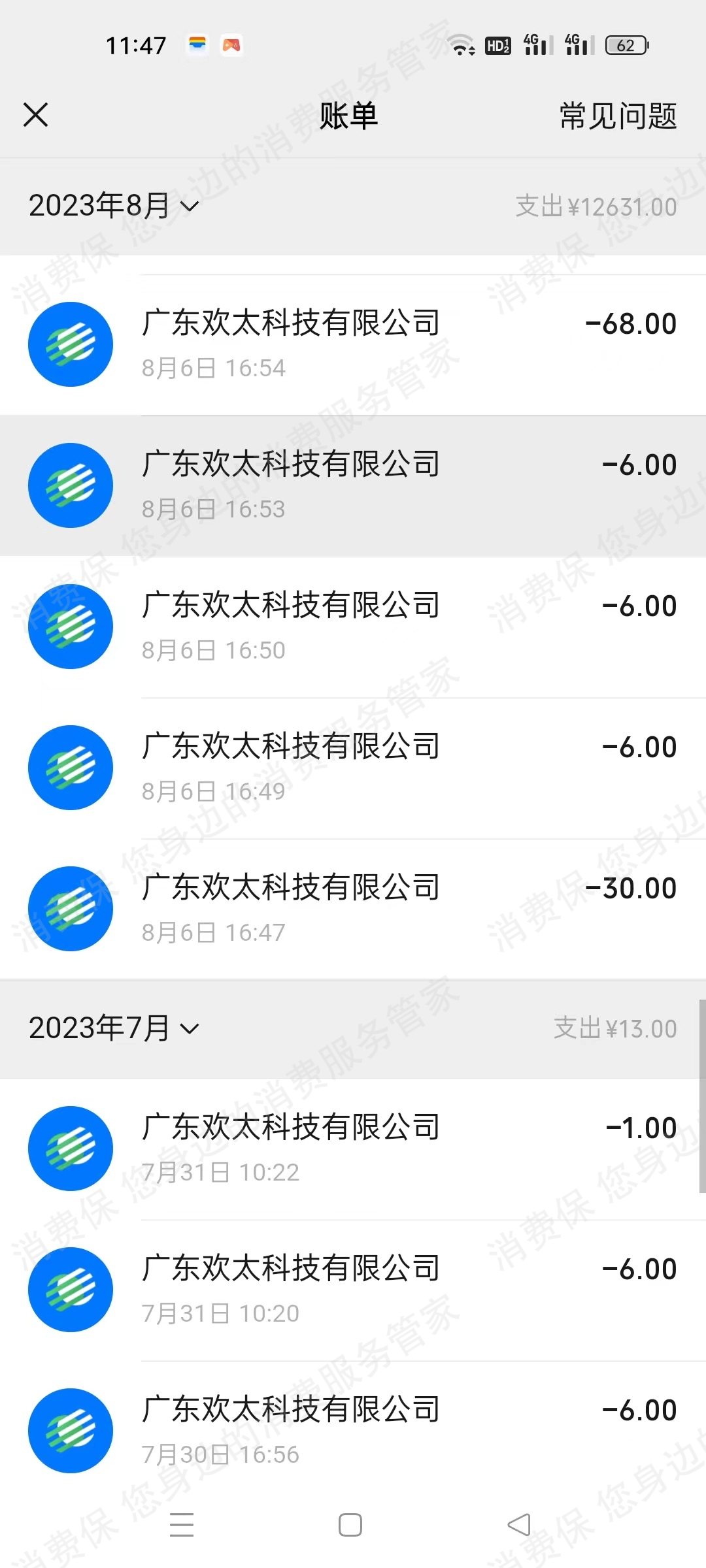The width and height of the screenshot is (706, 1568).
Task: Tap the merchant icon for the 7月31日 10:22 entry
Action: (71, 1148)
